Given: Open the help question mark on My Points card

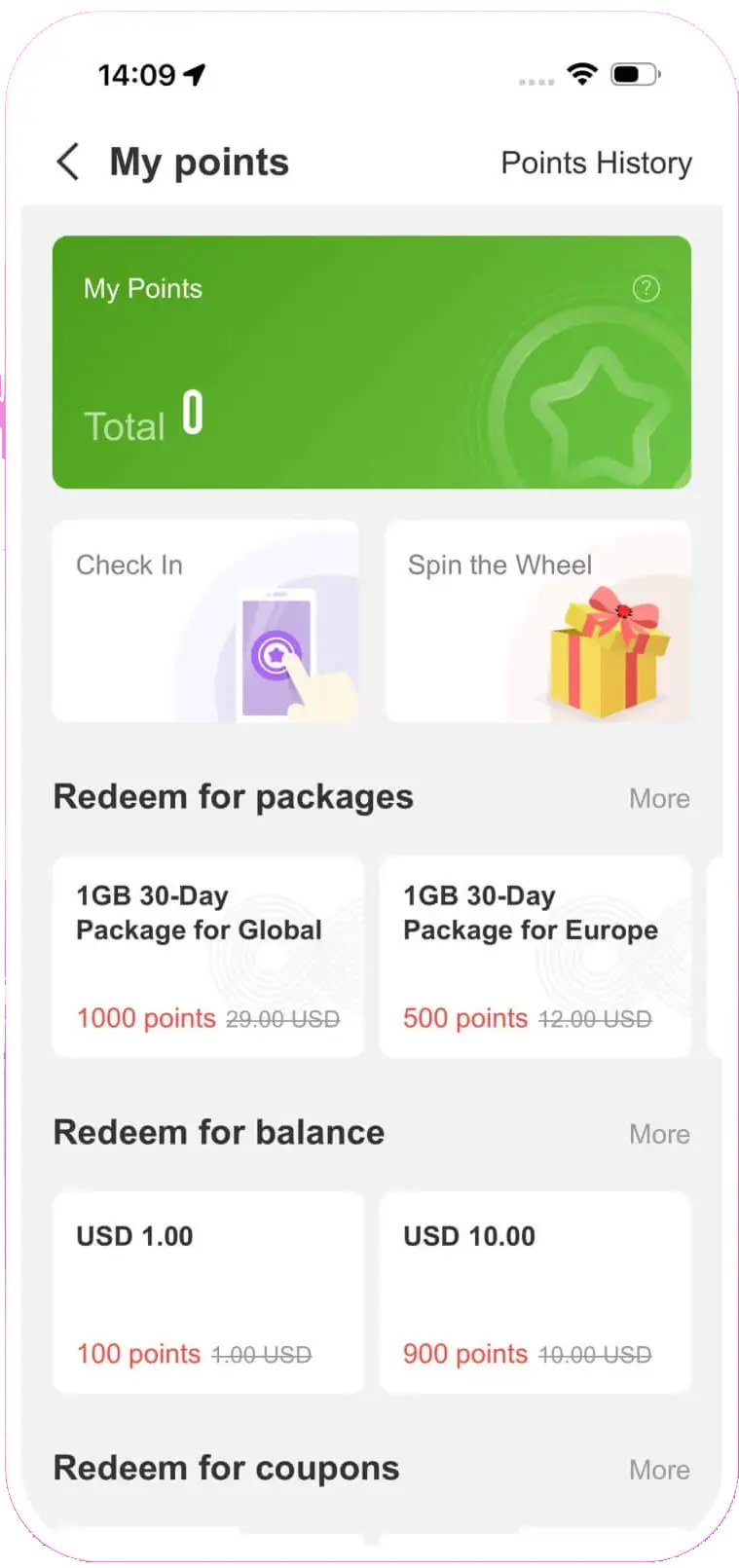Looking at the screenshot, I should (646, 288).
